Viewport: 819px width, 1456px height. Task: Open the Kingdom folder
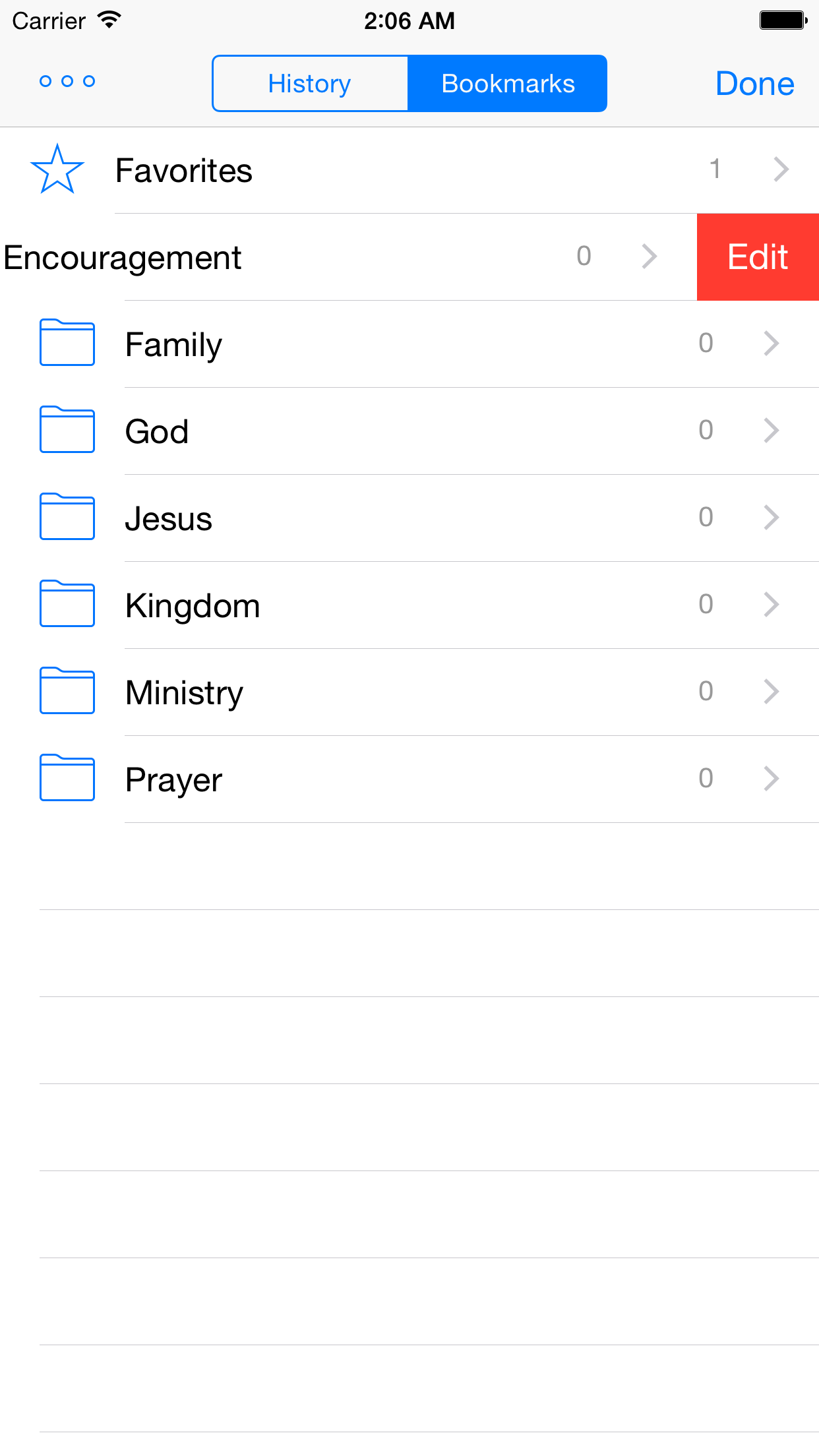pyautogui.click(x=409, y=605)
